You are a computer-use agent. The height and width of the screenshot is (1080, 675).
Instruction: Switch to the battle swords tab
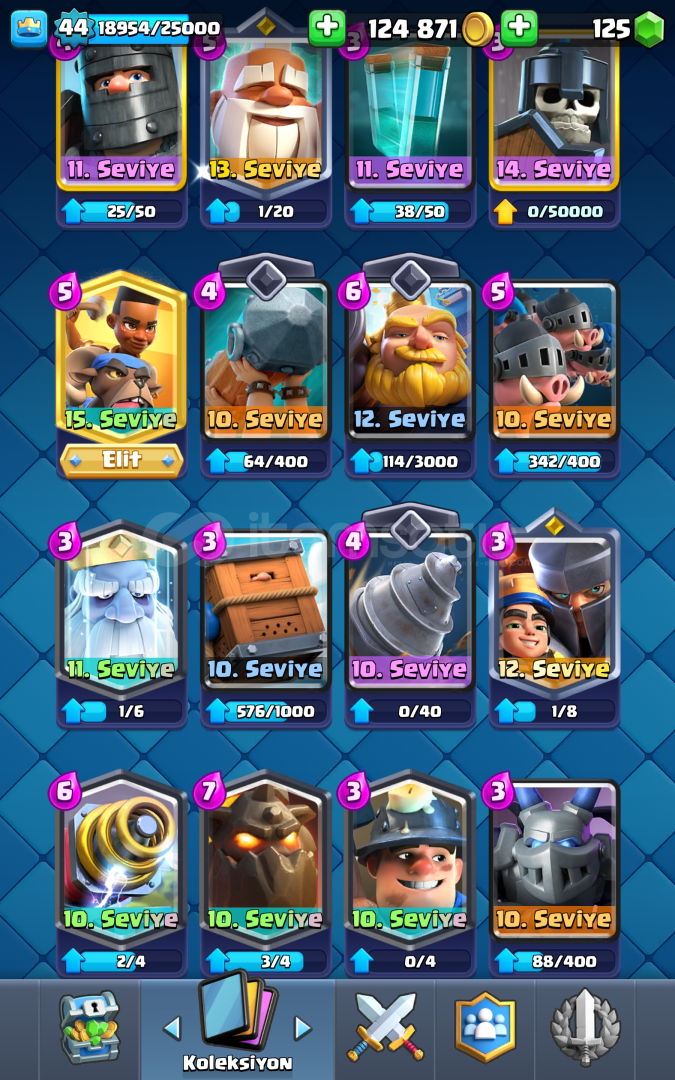click(385, 1027)
